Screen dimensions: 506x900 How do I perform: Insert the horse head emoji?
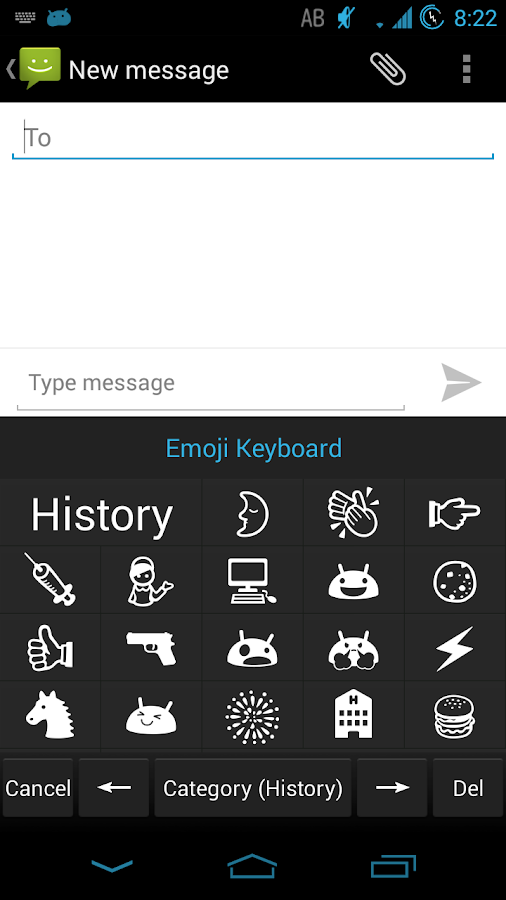click(x=50, y=716)
